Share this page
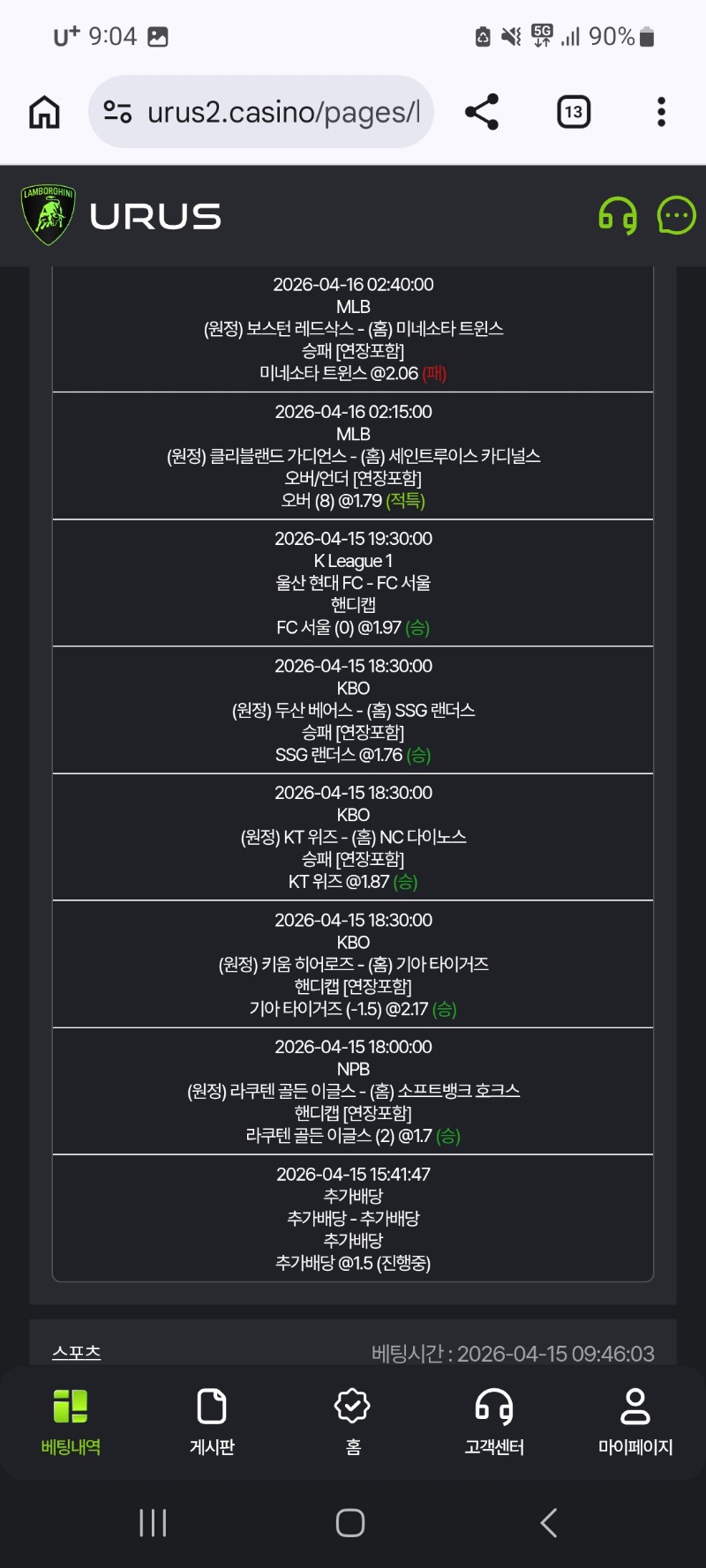706x1568 pixels. 482,112
